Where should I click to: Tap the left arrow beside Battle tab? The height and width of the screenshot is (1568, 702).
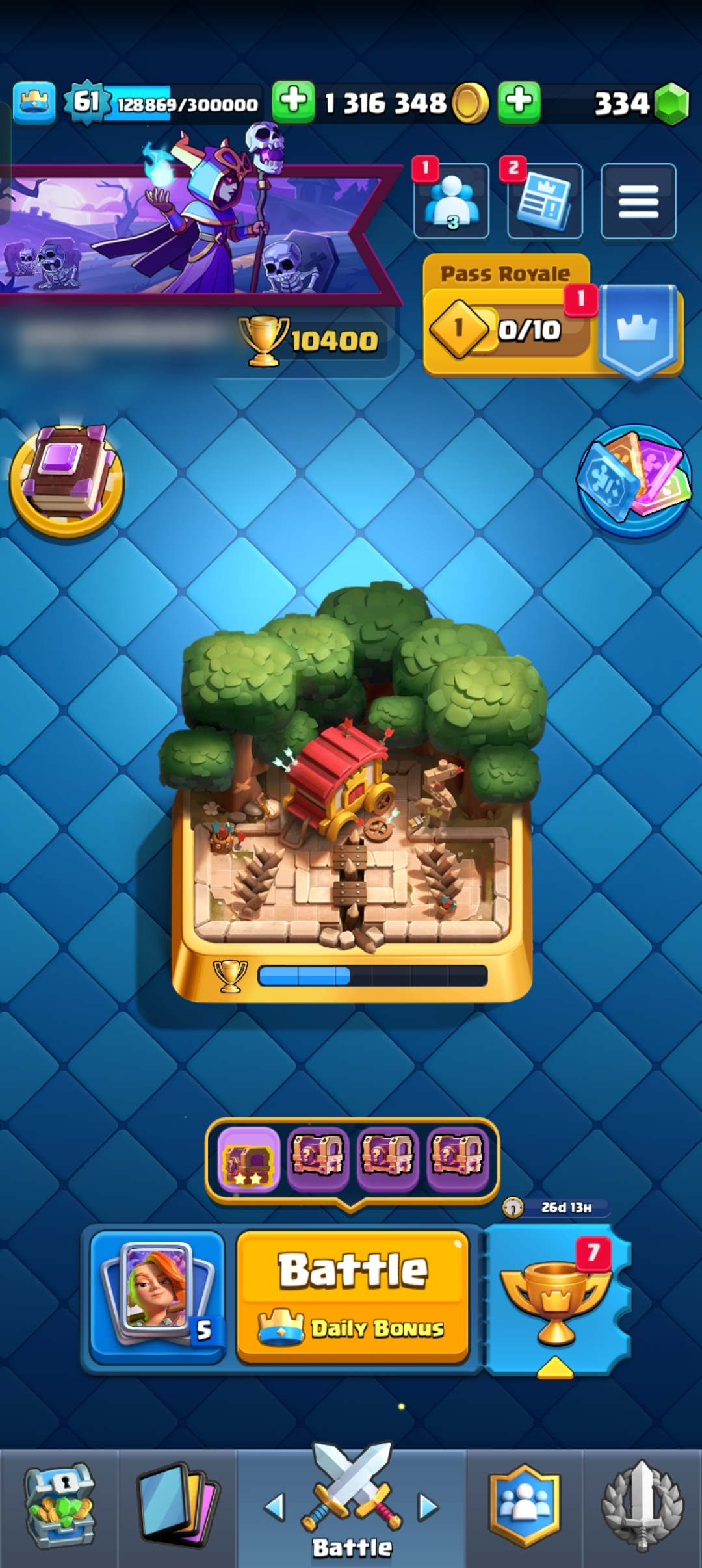275,1507
